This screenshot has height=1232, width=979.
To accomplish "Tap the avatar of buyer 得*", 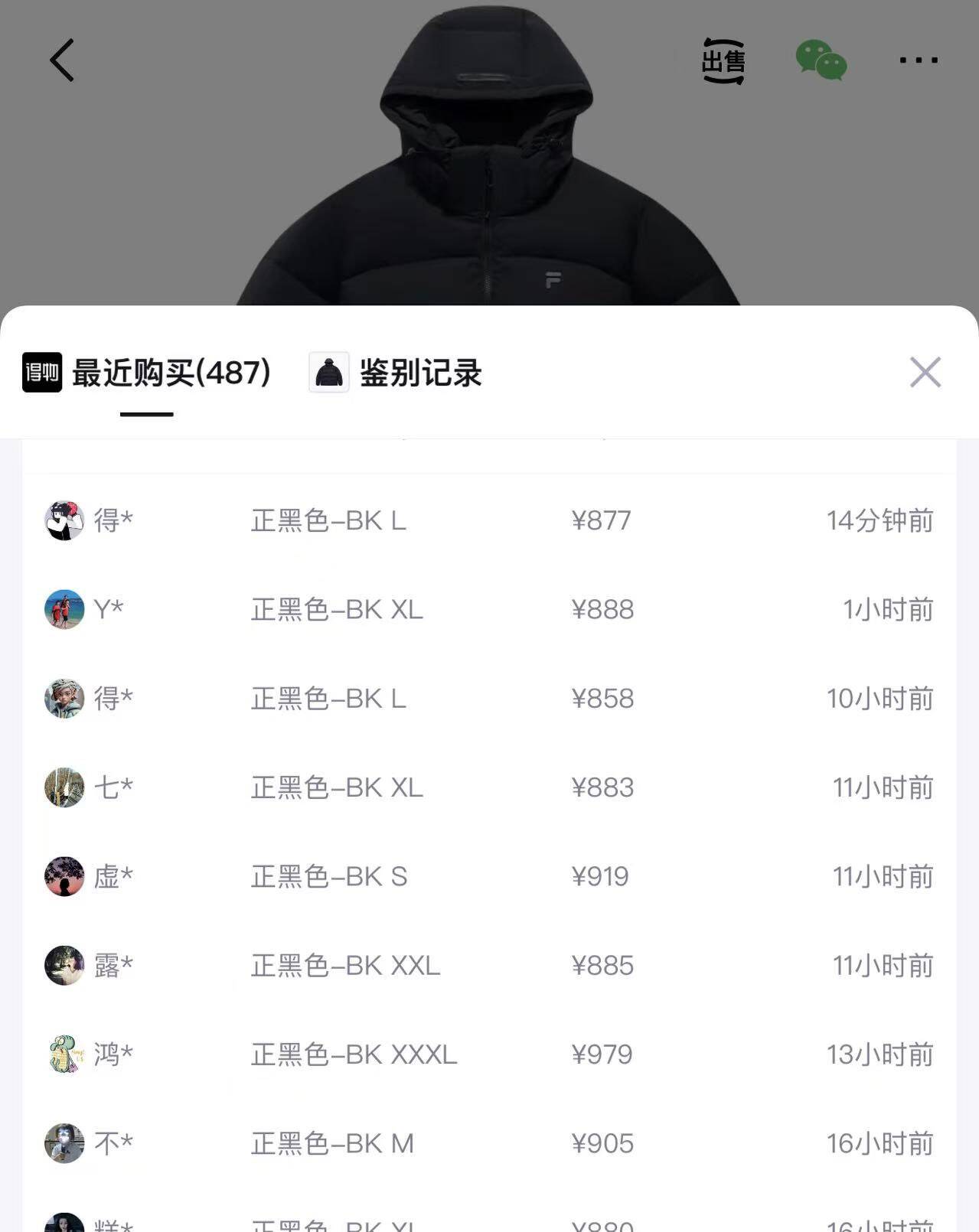I will pos(65,521).
